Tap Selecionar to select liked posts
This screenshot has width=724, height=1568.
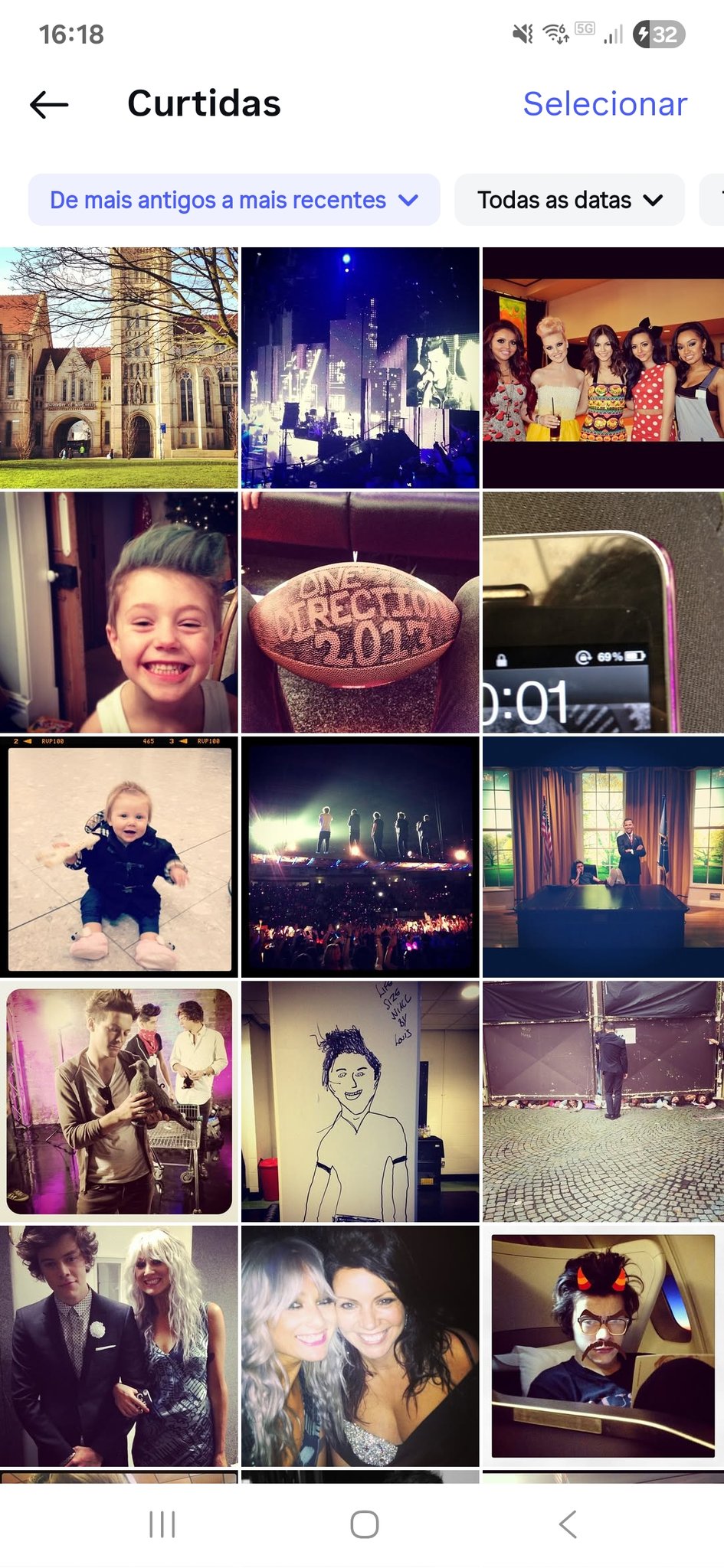604,104
